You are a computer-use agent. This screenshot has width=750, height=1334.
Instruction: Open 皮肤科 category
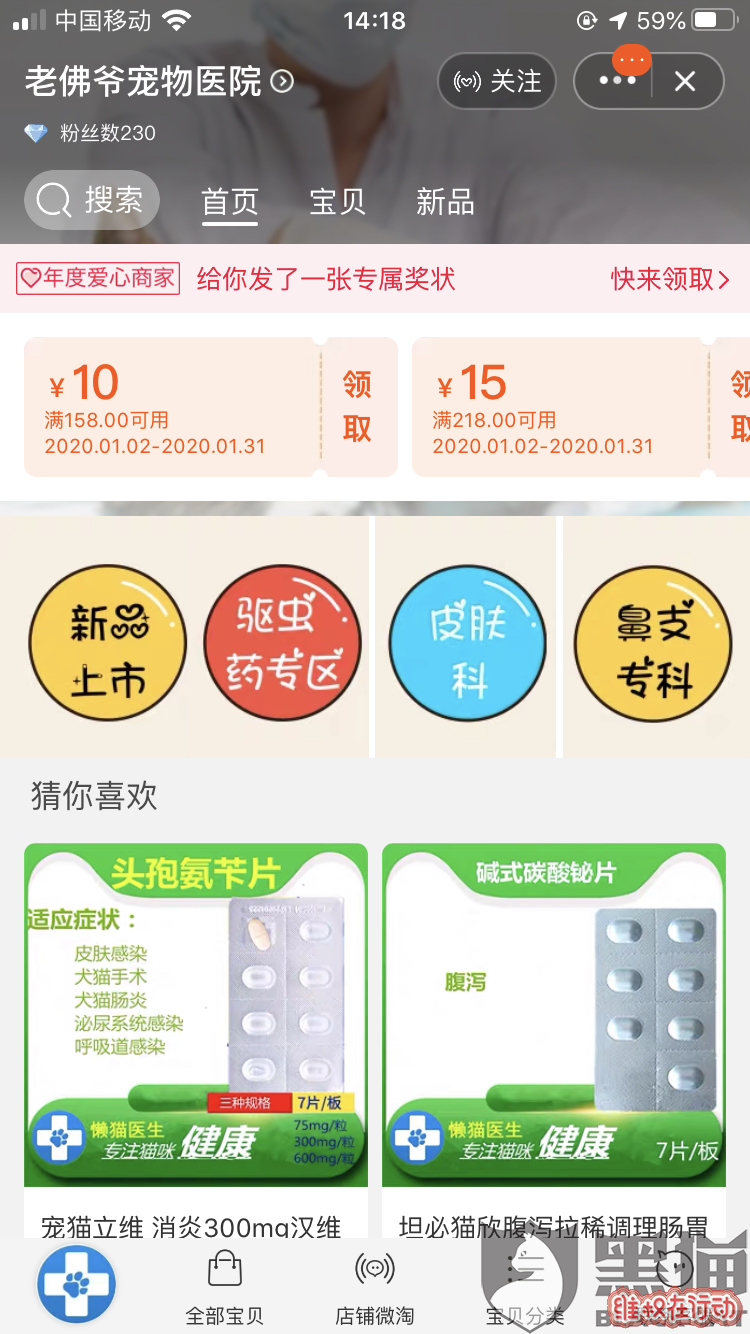[467, 643]
